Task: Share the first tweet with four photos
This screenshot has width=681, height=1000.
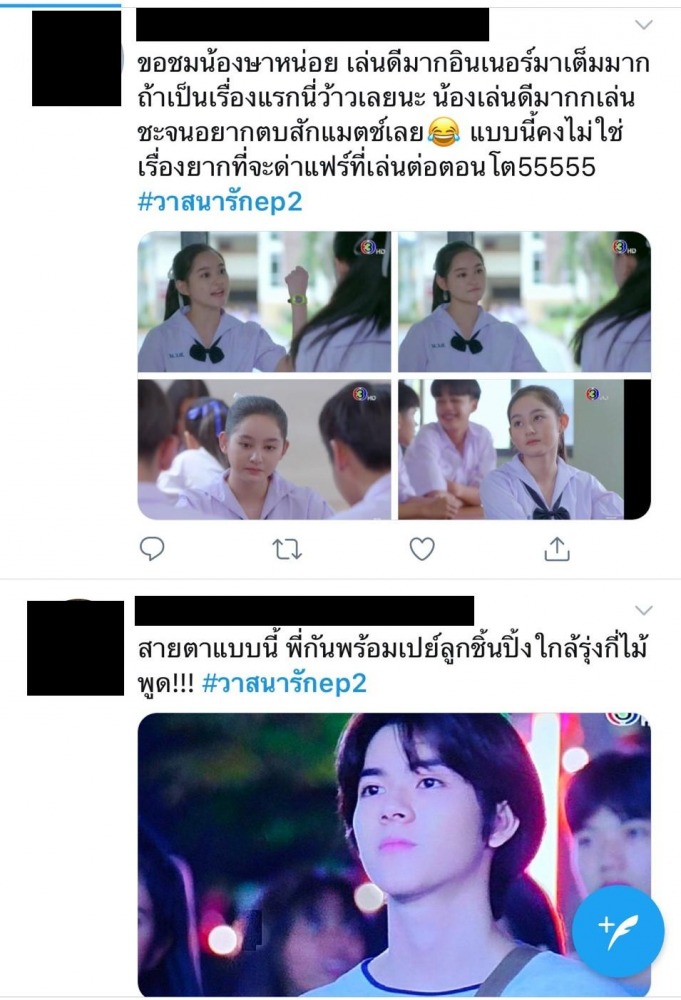Action: [557, 548]
